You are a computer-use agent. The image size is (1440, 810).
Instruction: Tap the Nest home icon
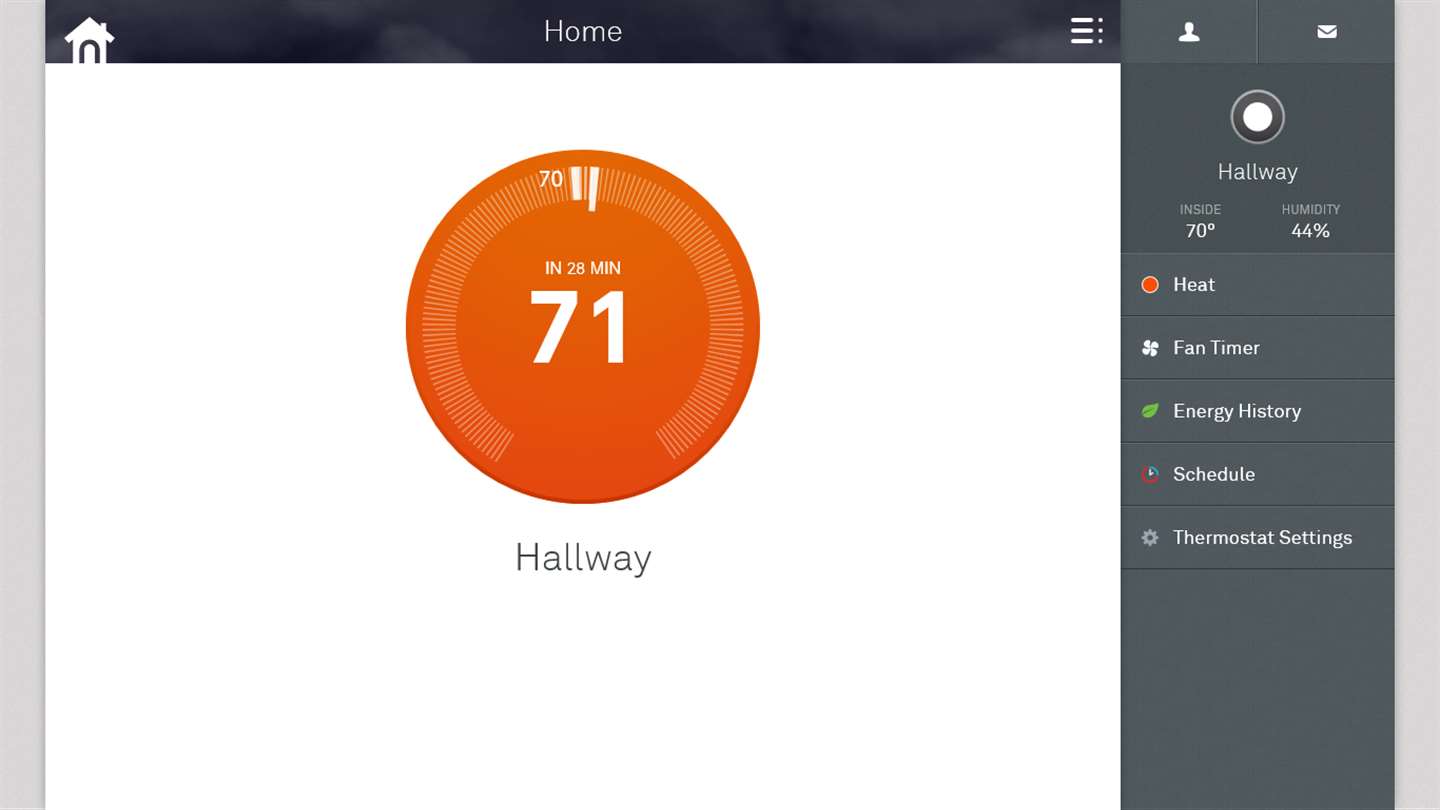89,40
